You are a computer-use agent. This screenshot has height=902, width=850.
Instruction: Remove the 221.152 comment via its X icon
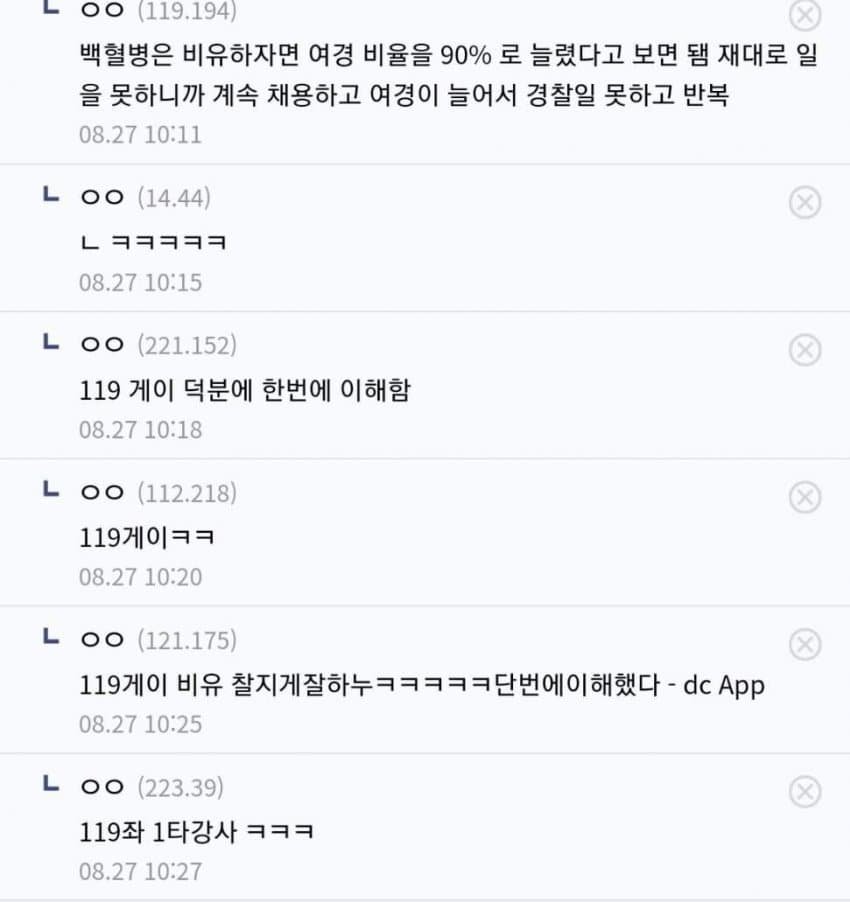pyautogui.click(x=805, y=350)
